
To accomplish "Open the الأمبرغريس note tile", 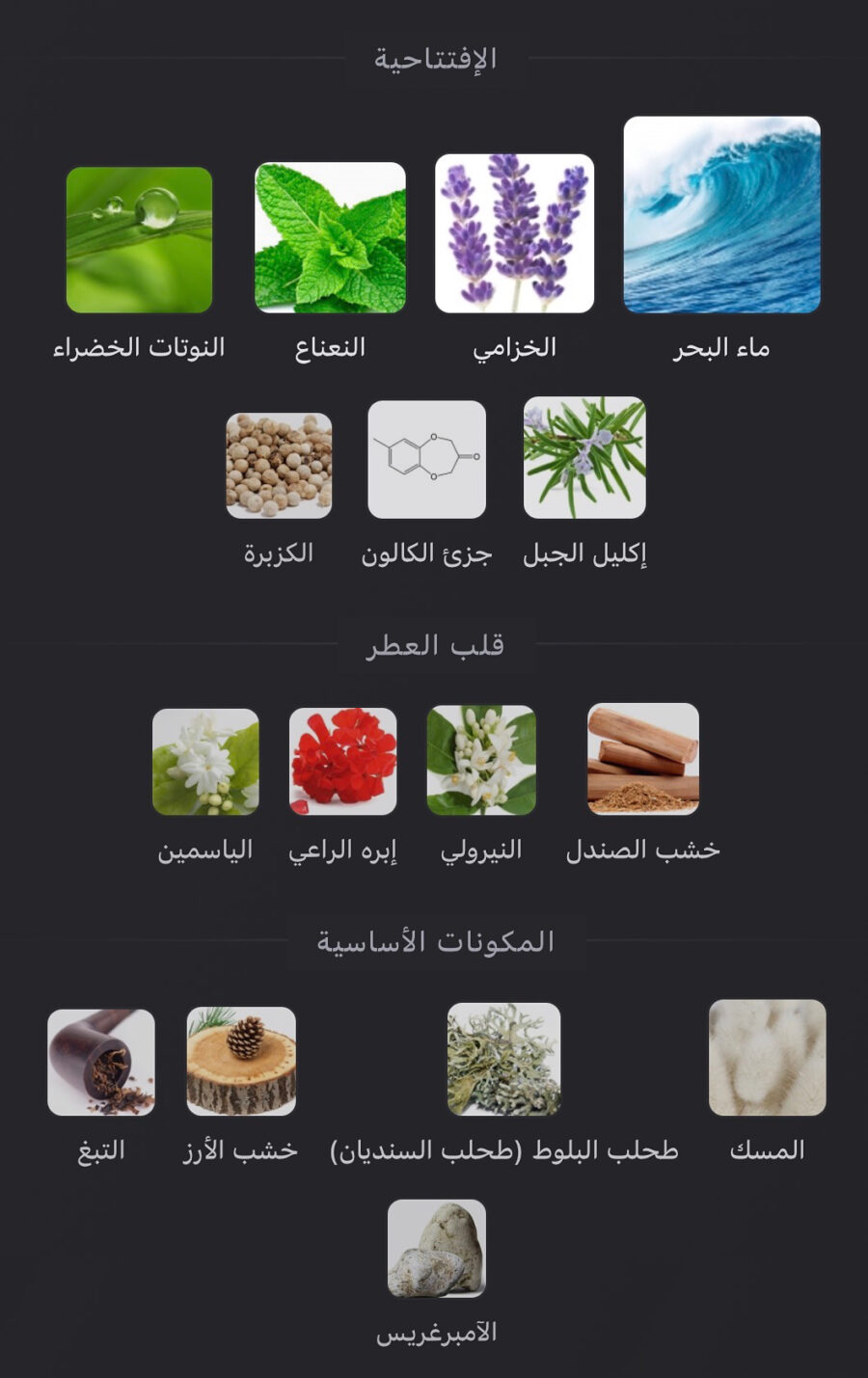I will (436, 1249).
